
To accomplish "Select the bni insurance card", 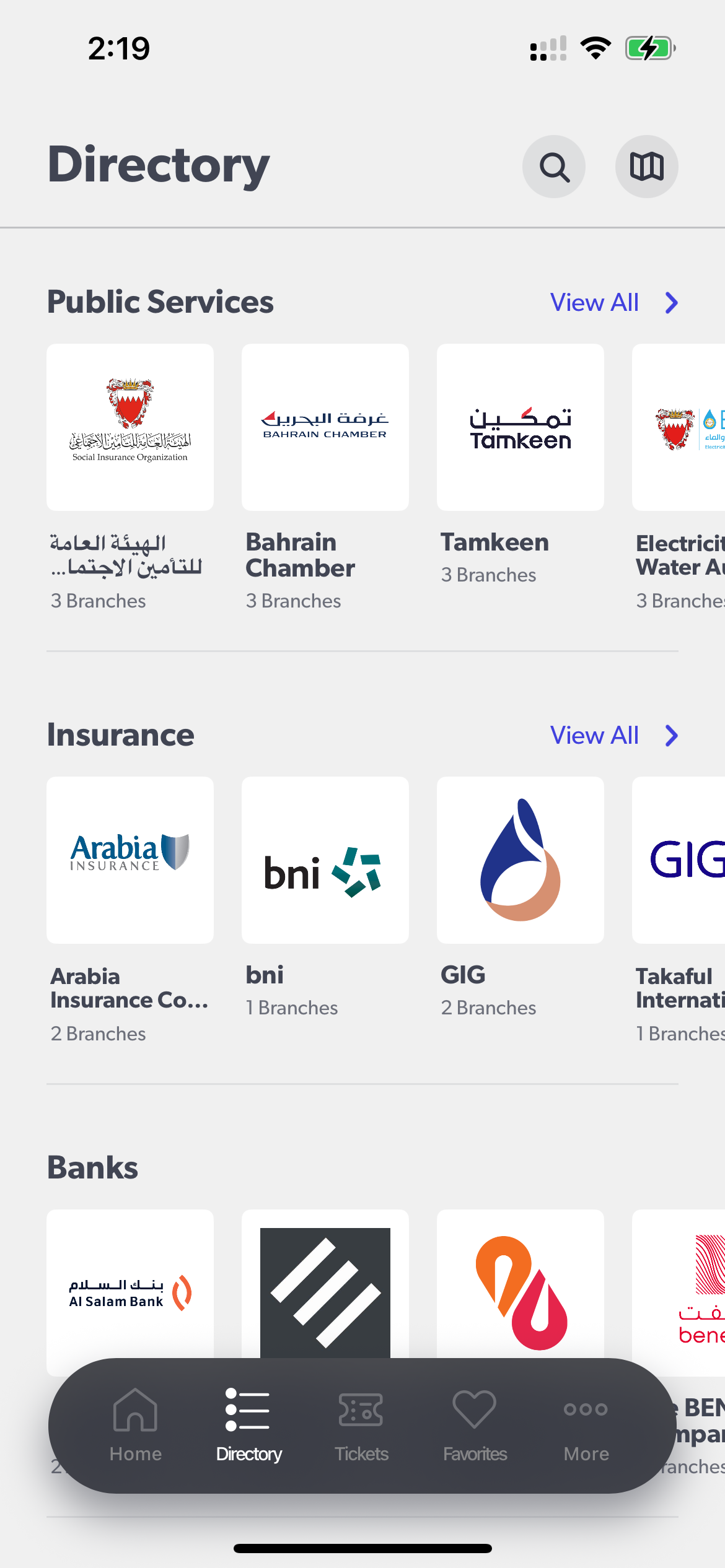I will [x=325, y=860].
